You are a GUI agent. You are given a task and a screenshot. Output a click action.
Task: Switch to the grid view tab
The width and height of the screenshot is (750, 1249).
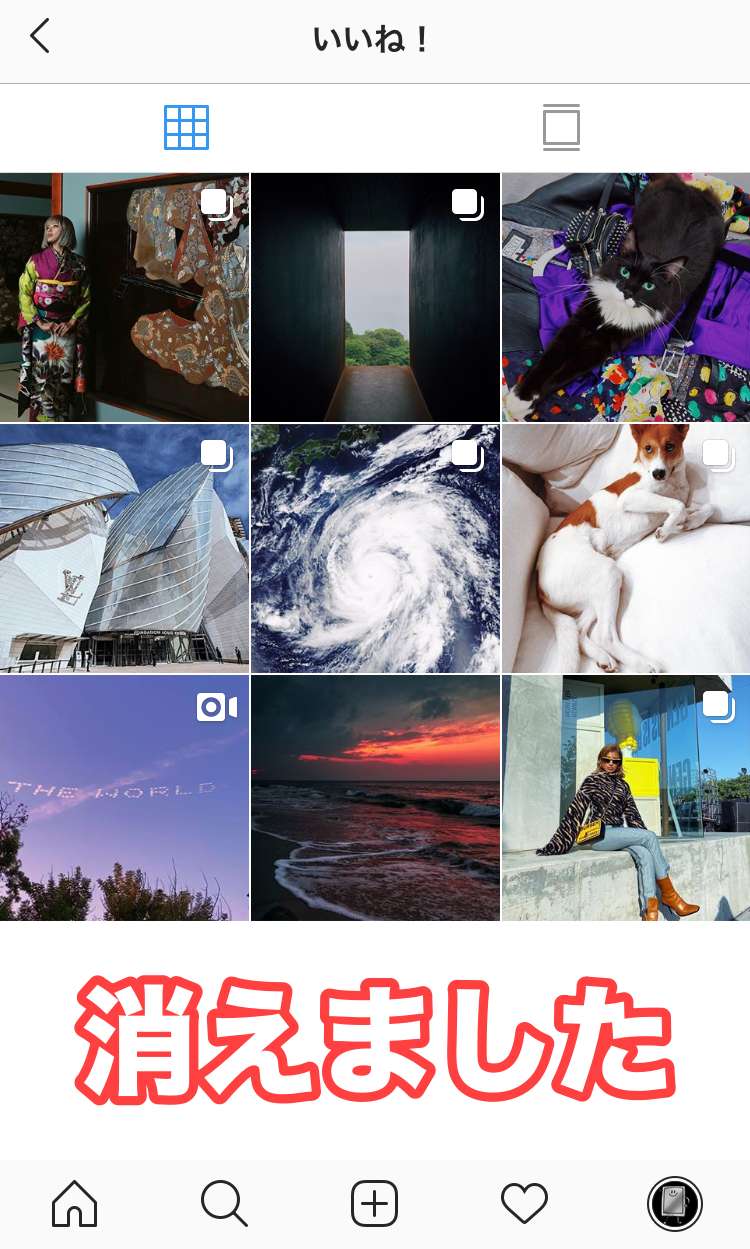(187, 128)
